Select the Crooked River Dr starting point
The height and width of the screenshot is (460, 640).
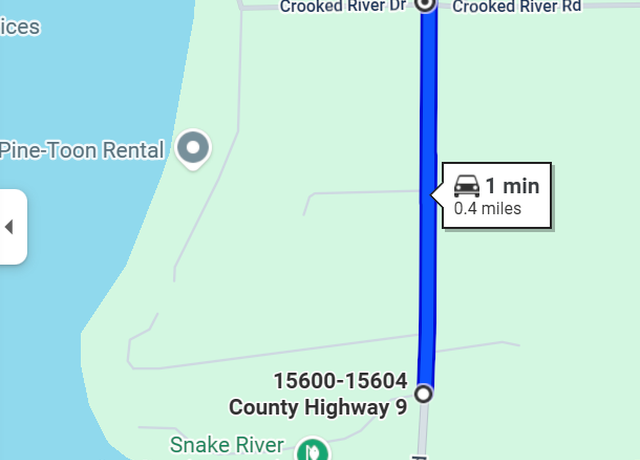(x=426, y=4)
